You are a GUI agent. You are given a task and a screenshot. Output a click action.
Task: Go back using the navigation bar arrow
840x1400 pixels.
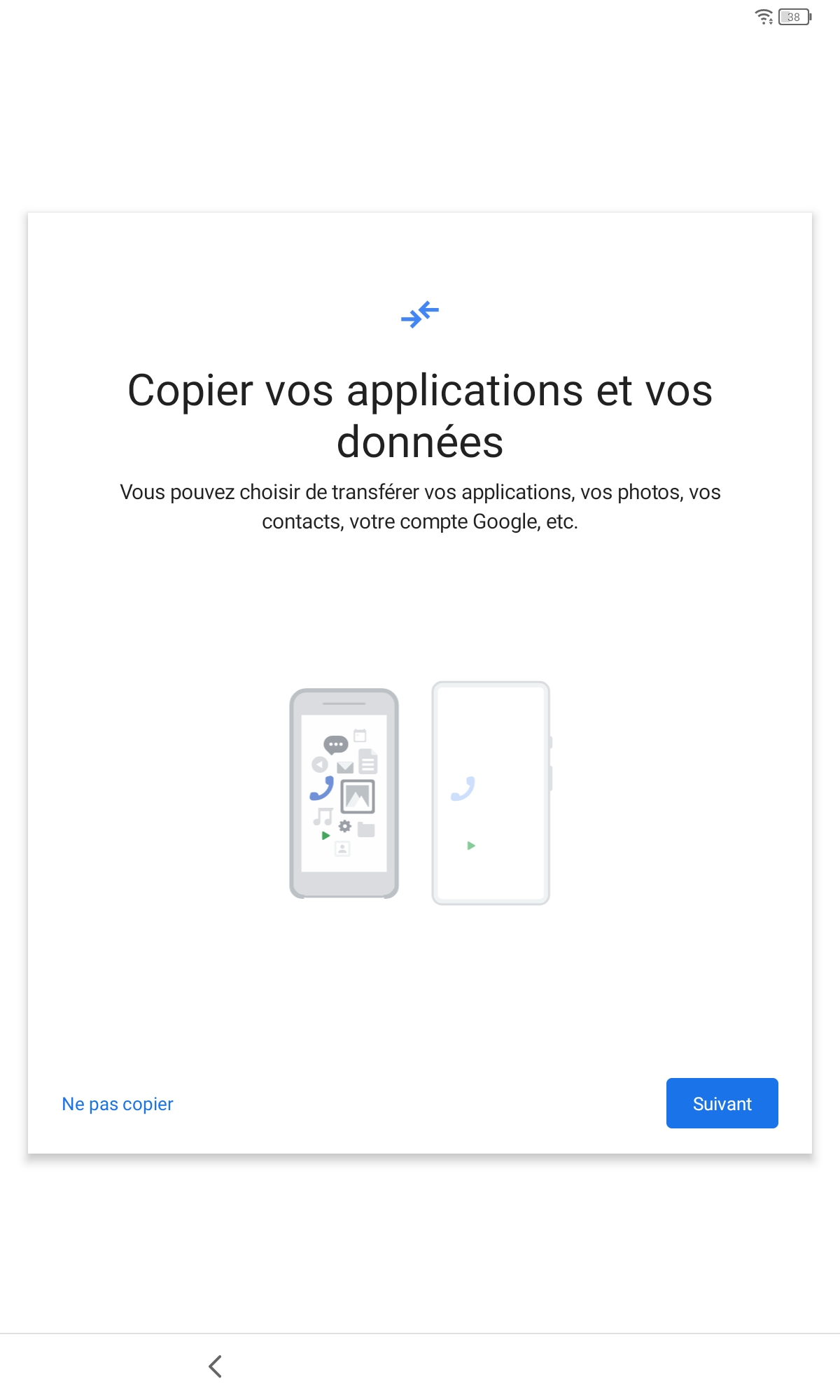tap(216, 1366)
